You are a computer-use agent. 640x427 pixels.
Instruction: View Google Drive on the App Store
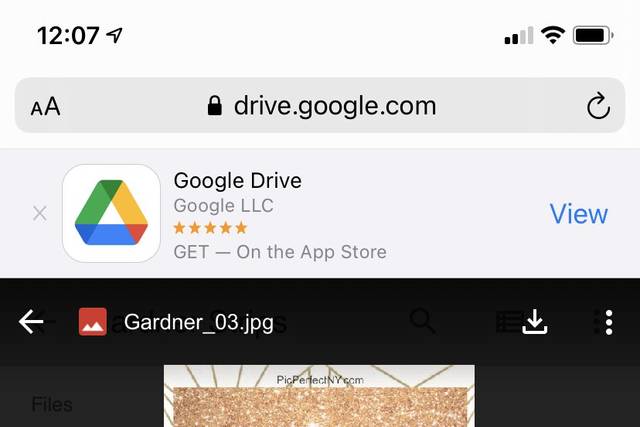(578, 214)
